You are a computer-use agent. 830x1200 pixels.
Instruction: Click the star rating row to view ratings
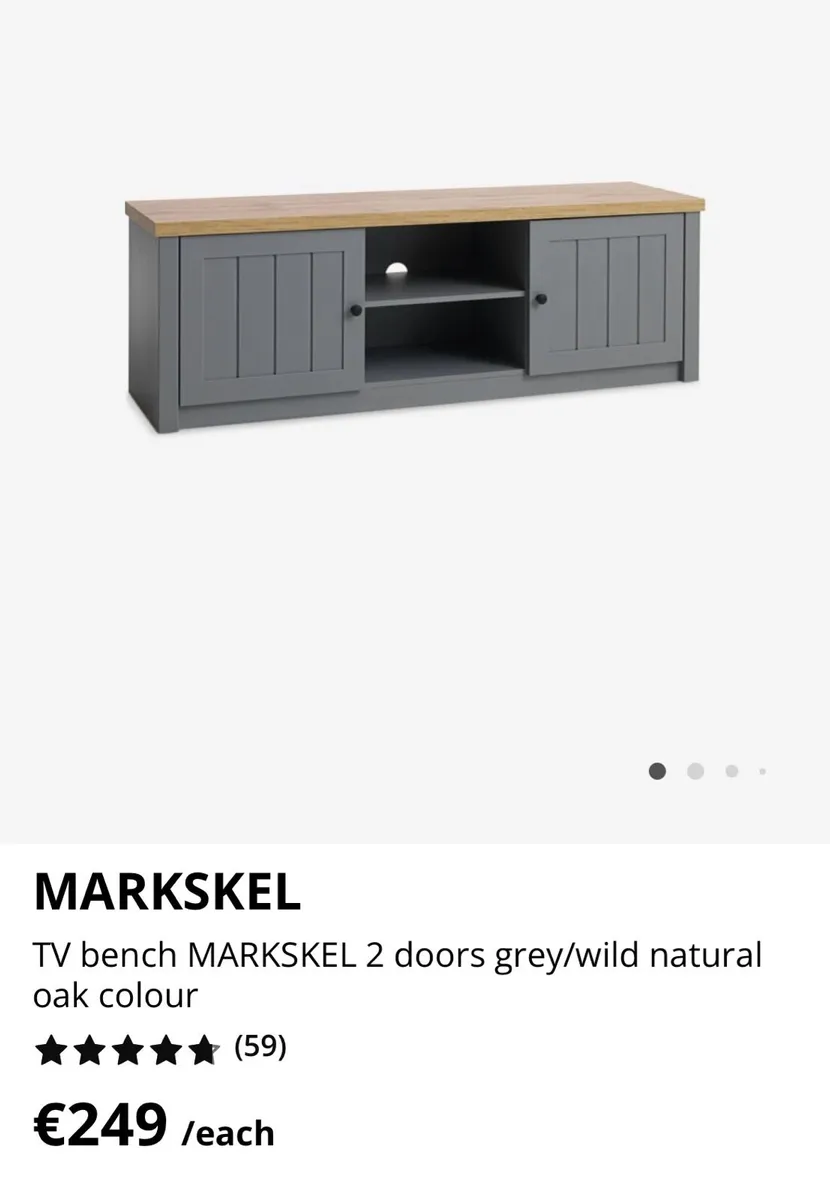(127, 1046)
